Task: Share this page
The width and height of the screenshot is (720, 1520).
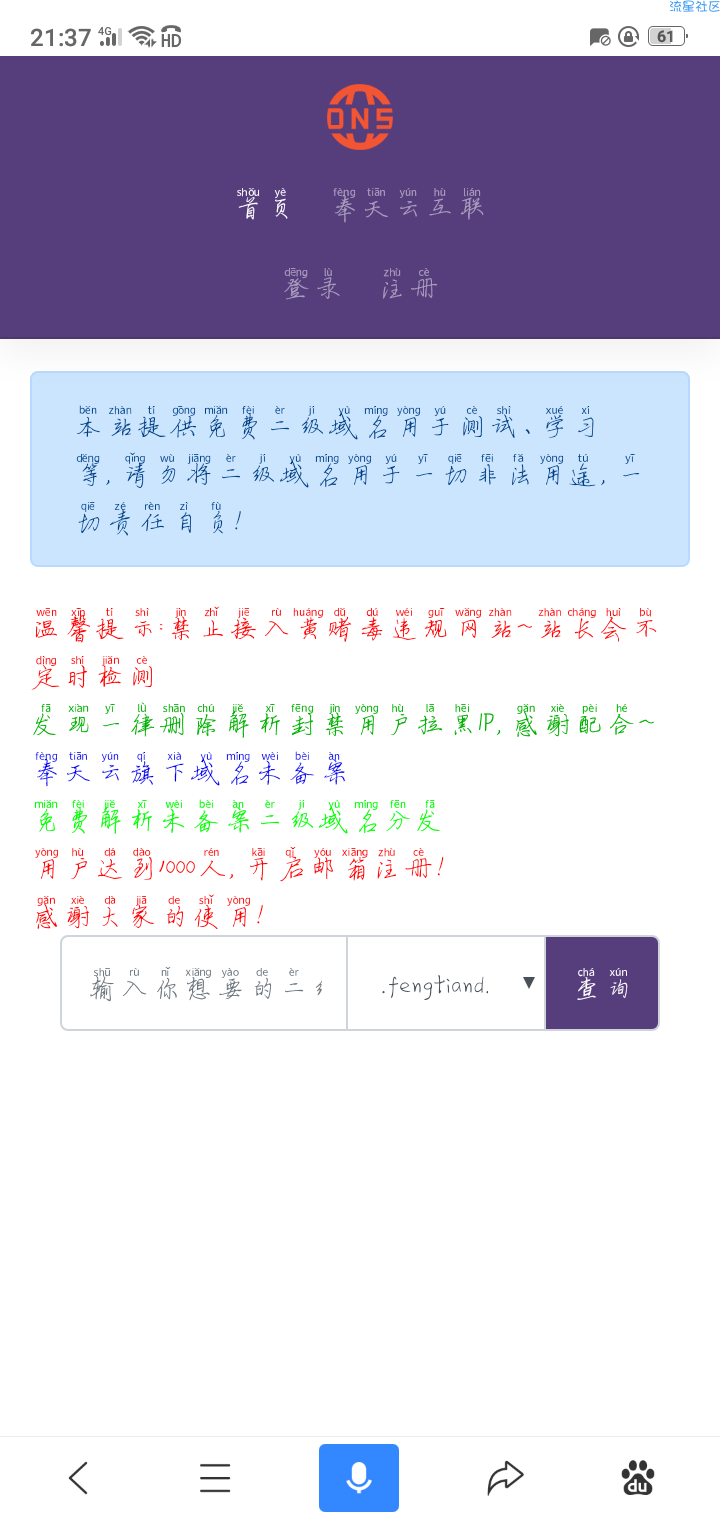Action: point(505,1477)
